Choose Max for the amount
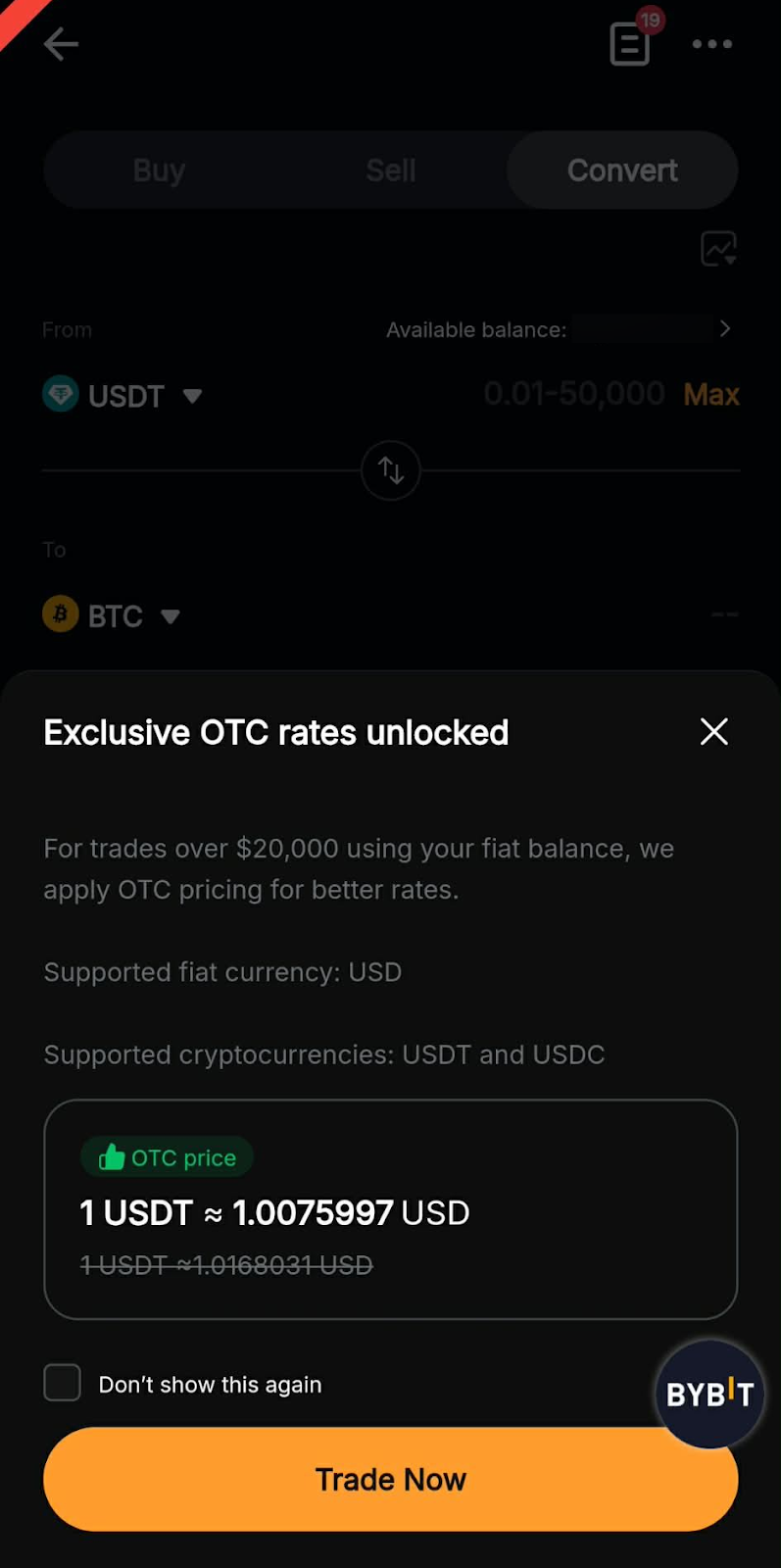 tap(711, 395)
